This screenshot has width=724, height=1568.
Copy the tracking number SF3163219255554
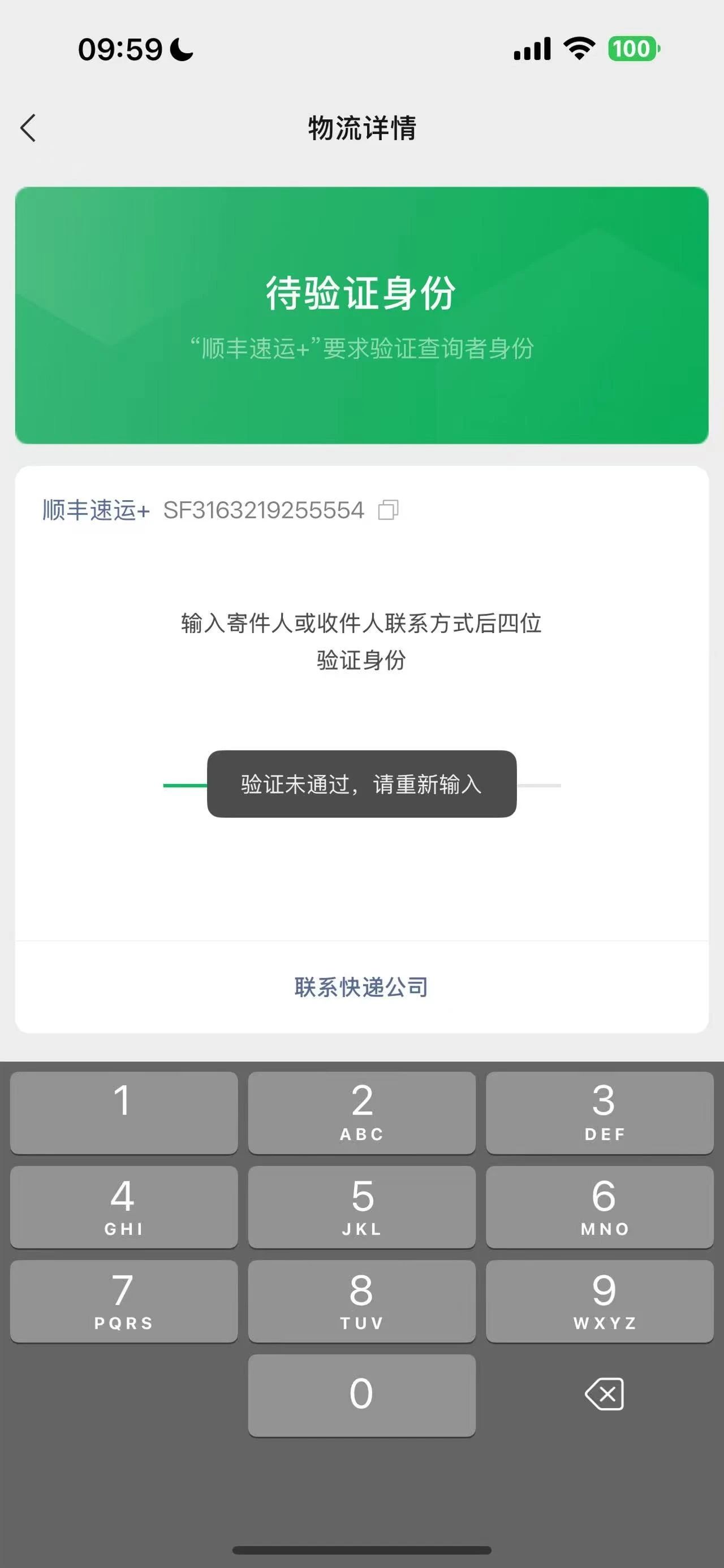click(389, 510)
